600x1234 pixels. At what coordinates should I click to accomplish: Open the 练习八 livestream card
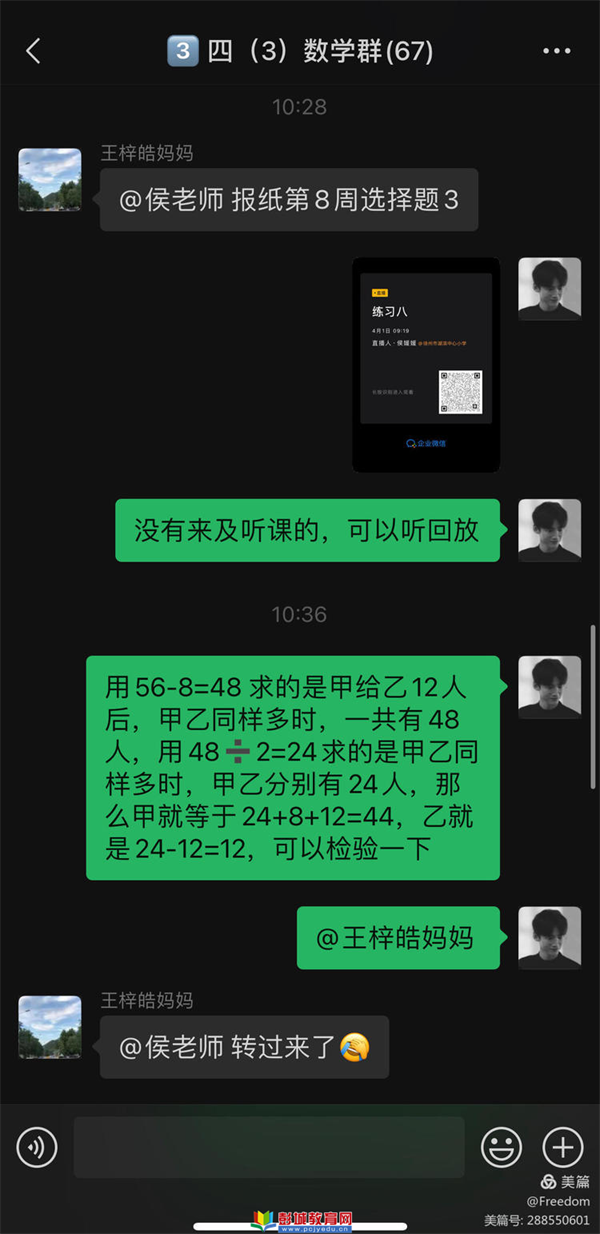(x=426, y=364)
